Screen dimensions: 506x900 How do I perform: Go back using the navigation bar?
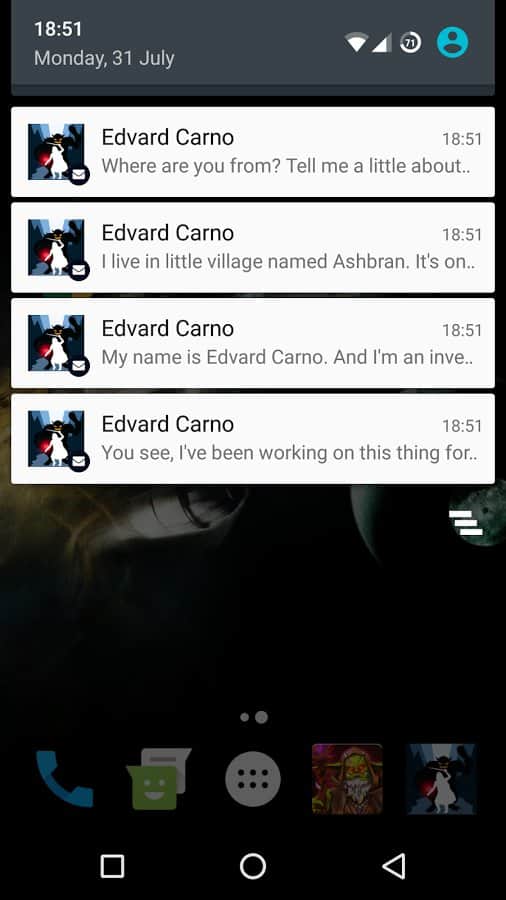tap(394, 866)
